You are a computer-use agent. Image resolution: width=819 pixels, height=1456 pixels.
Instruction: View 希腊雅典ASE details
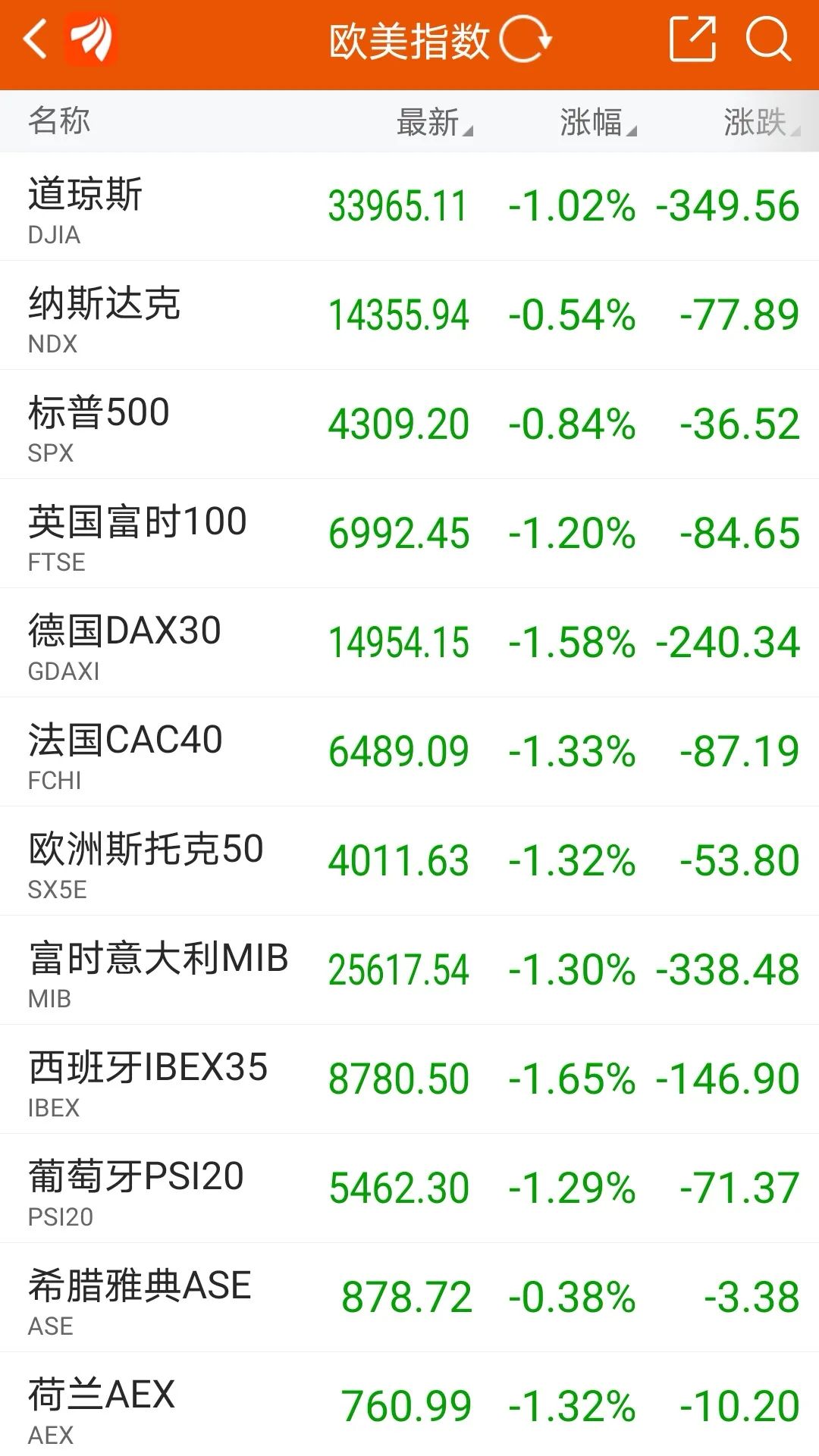click(x=409, y=1298)
